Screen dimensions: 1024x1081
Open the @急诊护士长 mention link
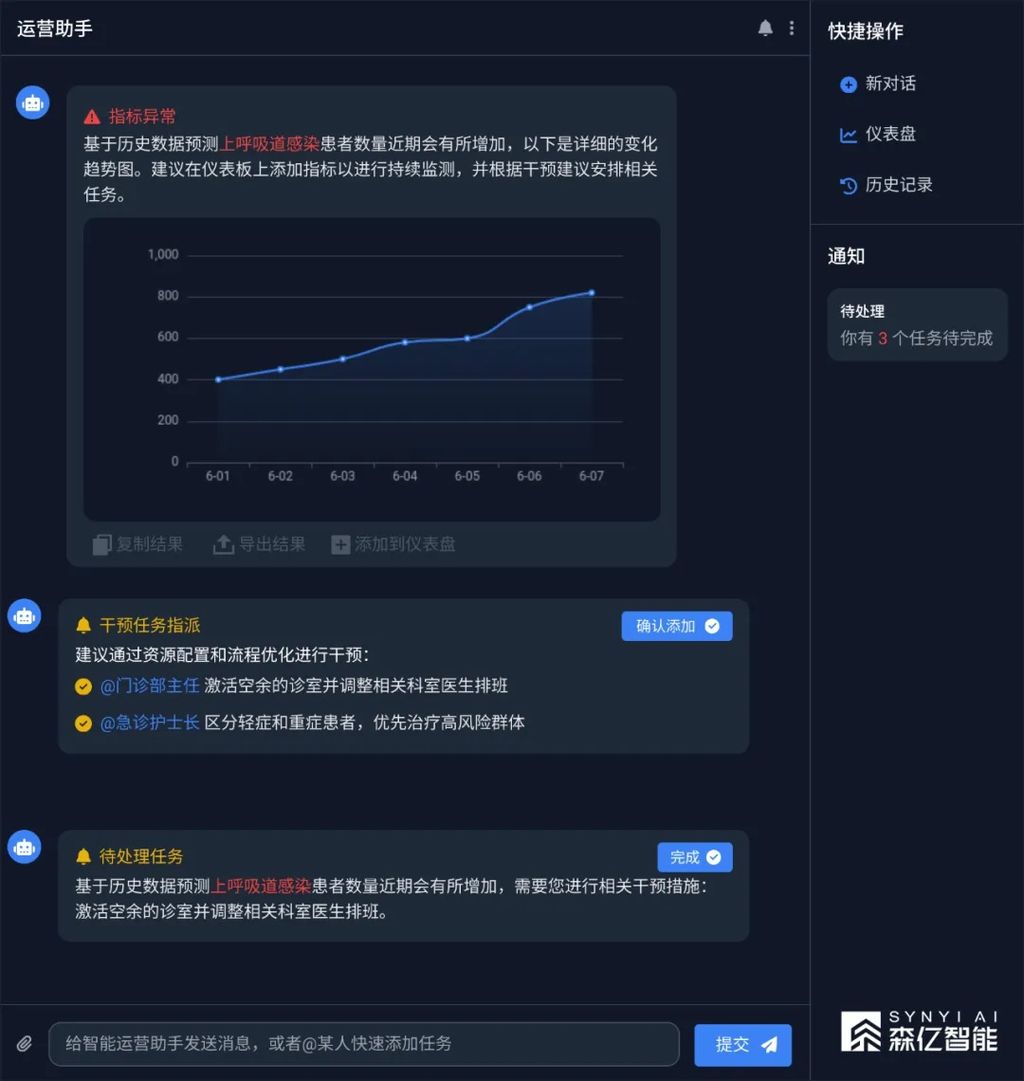[x=150, y=722]
